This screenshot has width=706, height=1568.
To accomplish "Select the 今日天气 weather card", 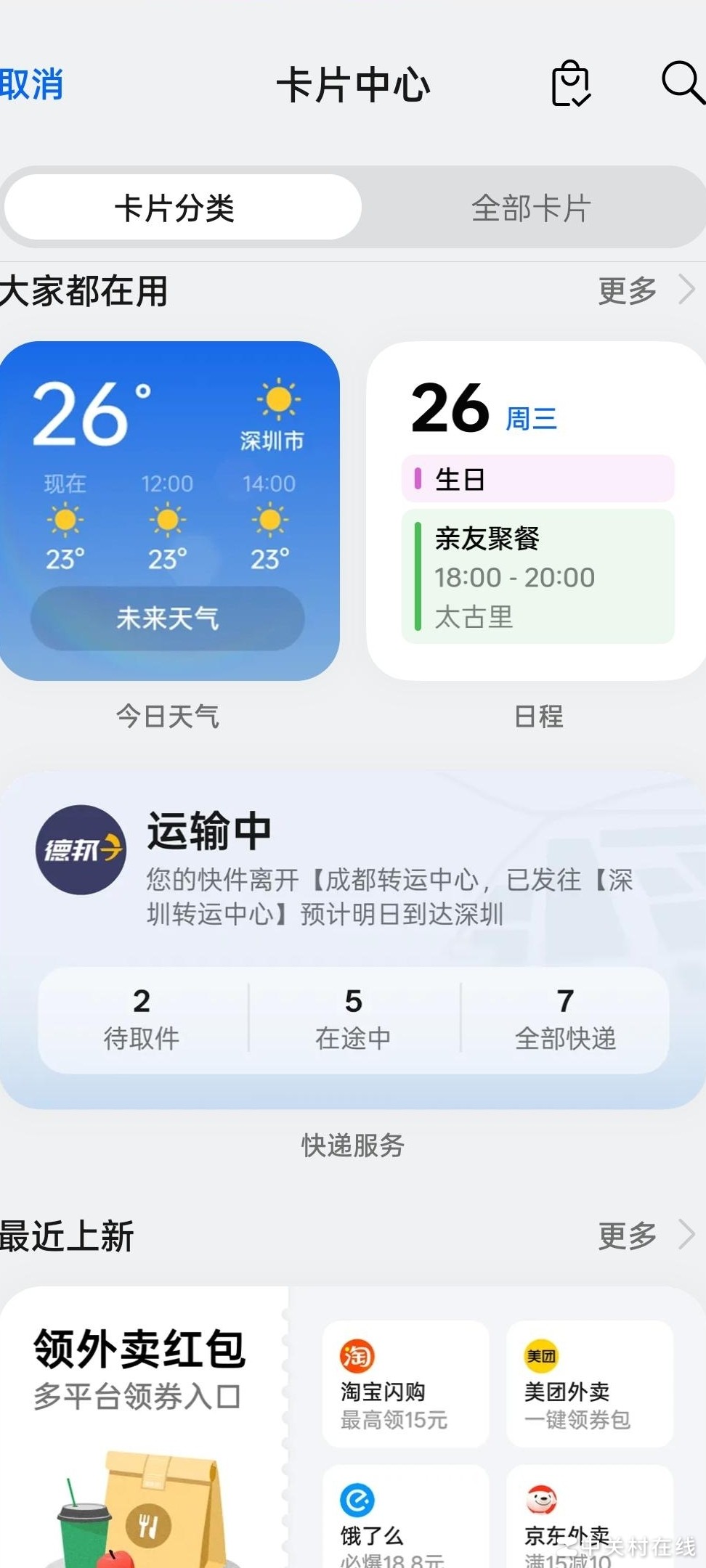I will coord(169,511).
